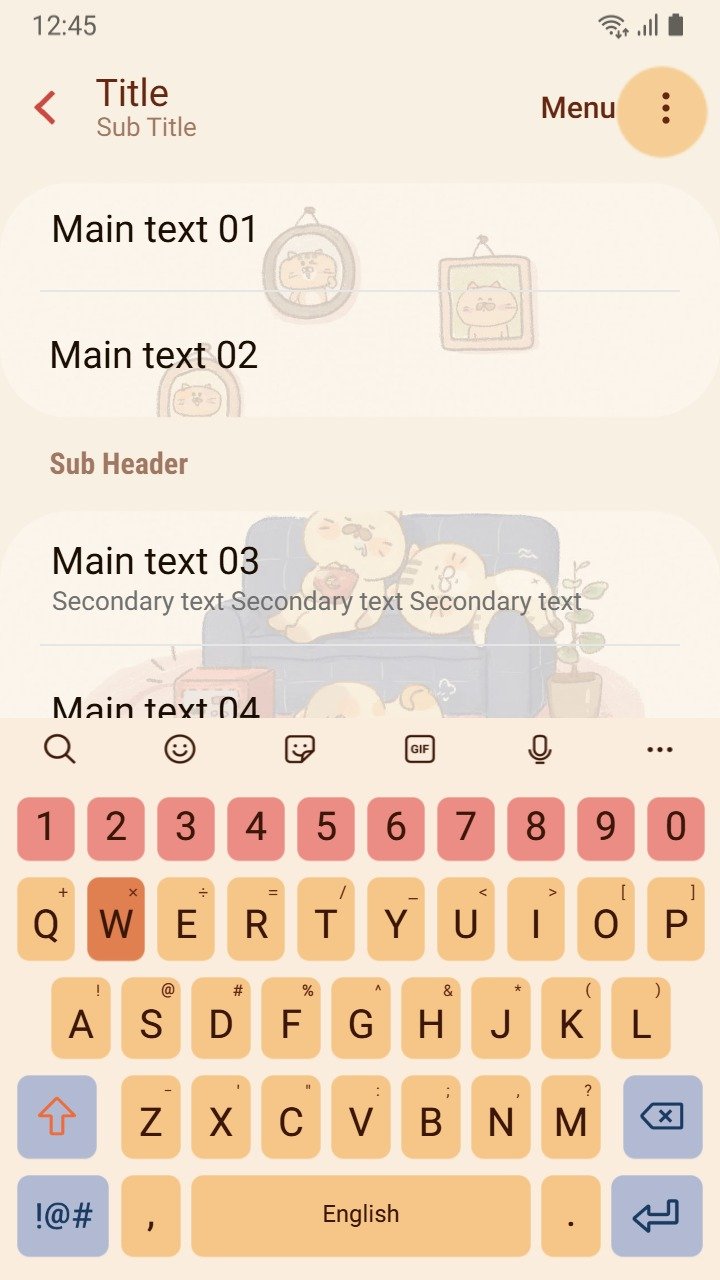Hit the enter key
The height and width of the screenshot is (1280, 720).
pos(657,1215)
